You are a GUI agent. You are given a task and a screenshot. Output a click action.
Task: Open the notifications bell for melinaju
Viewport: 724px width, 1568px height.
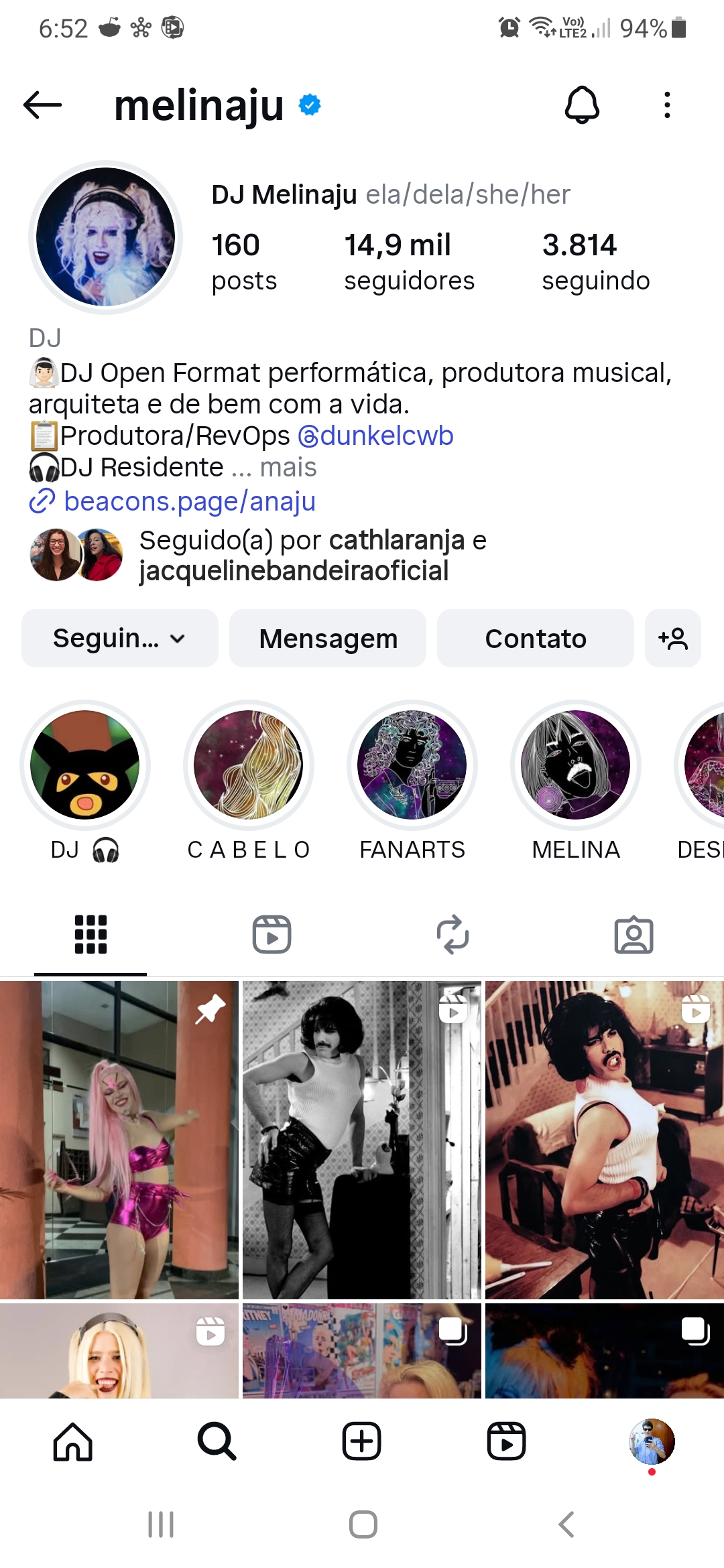point(582,105)
